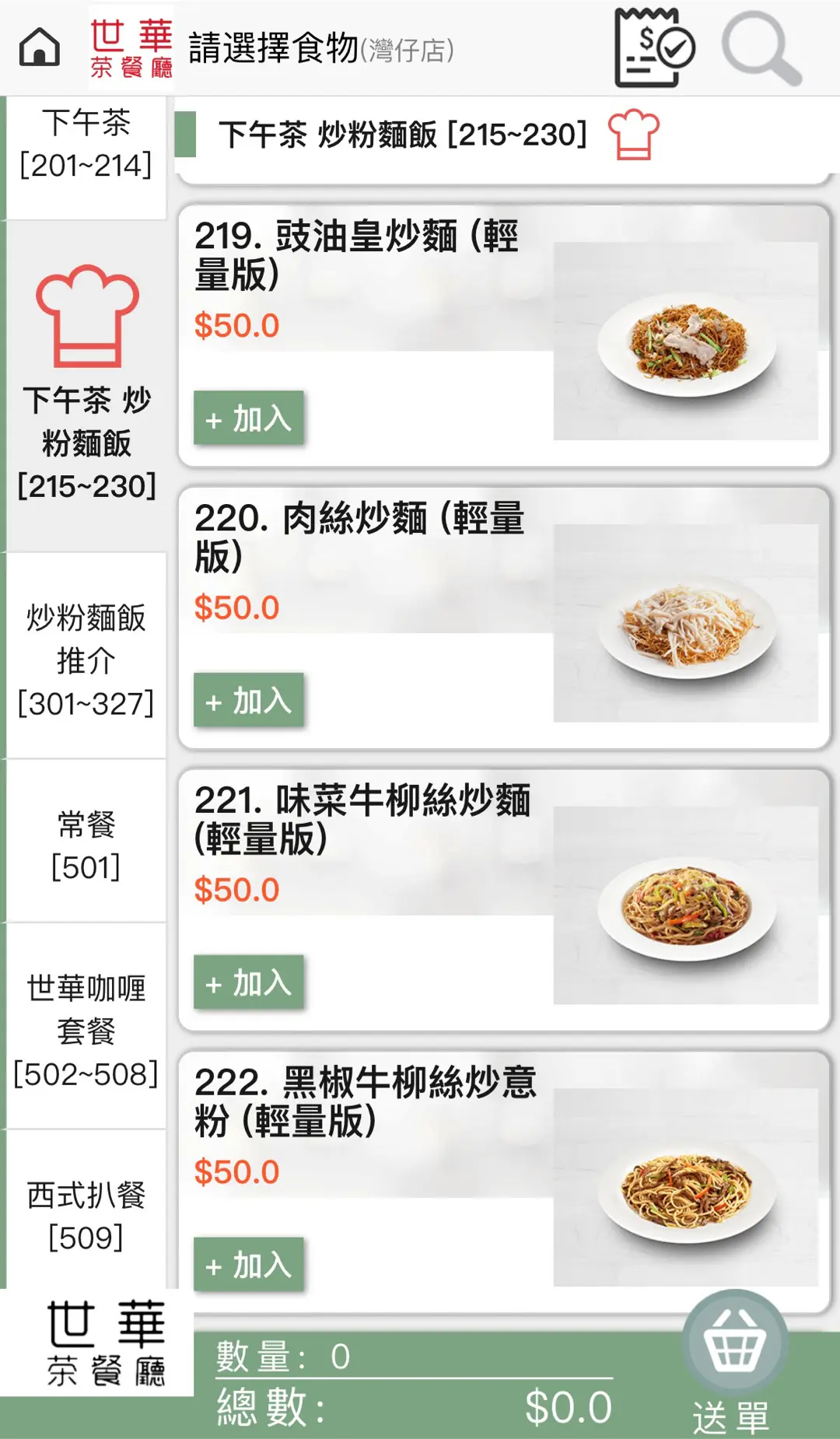840x1439 pixels.
Task: Switch to 下午茶 [201~214] category
Action: point(86,145)
